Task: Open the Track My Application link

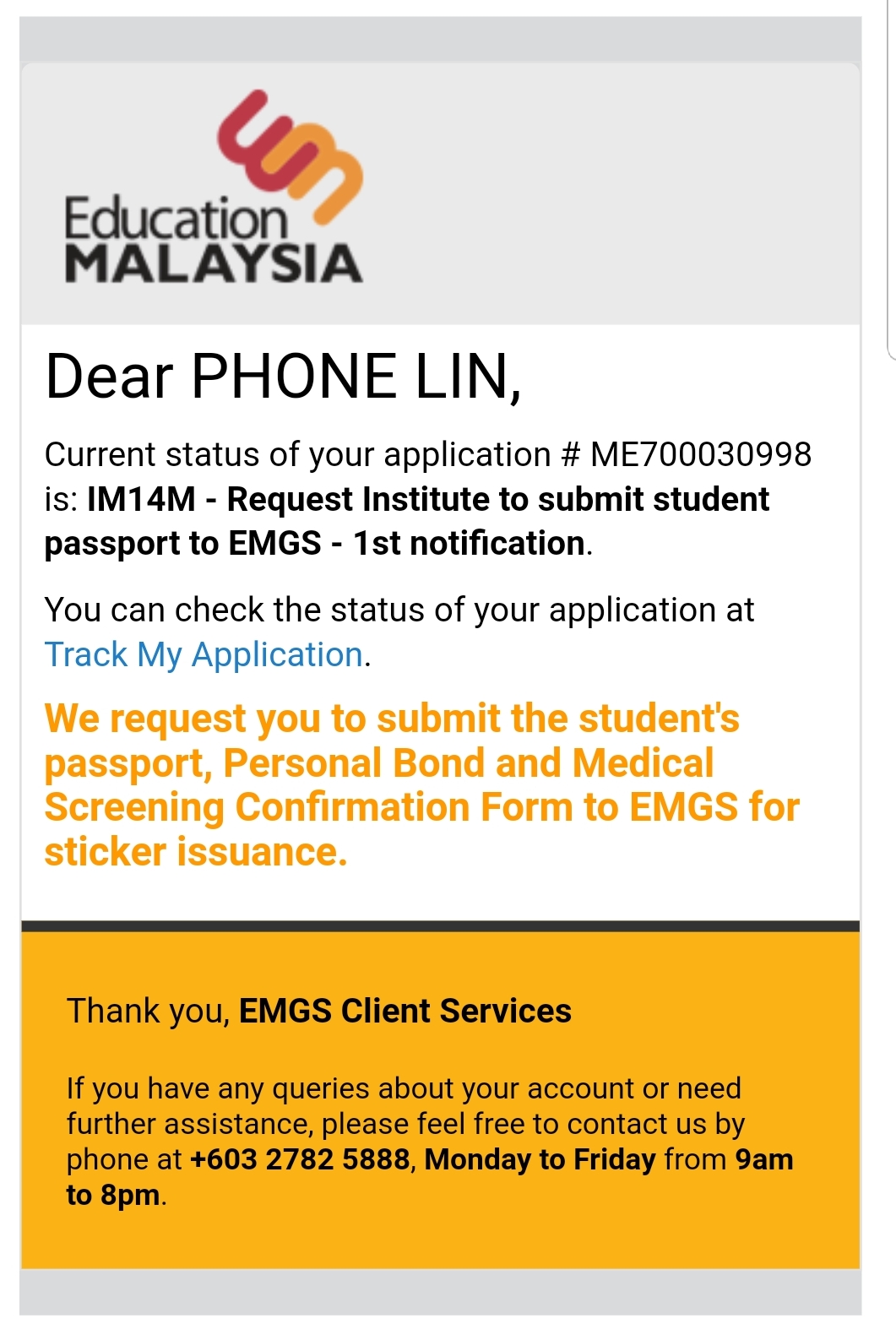Action: (x=204, y=655)
